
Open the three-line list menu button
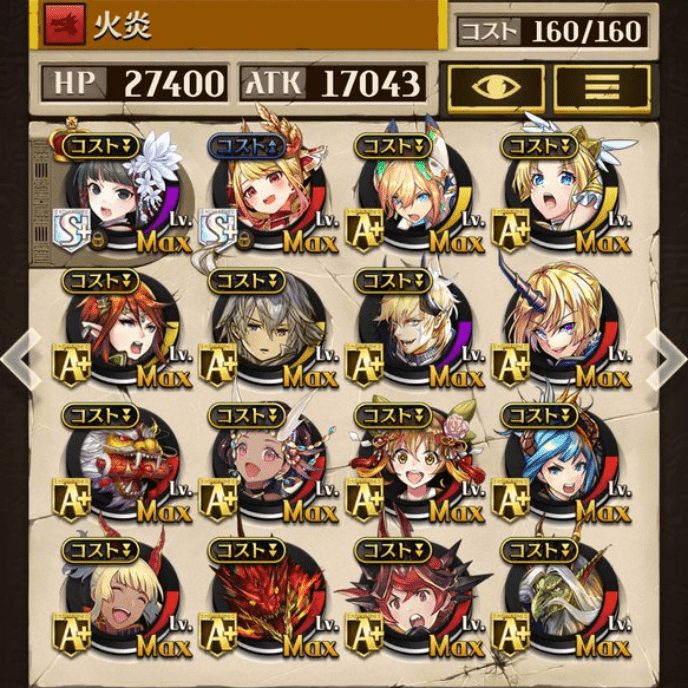(601, 88)
